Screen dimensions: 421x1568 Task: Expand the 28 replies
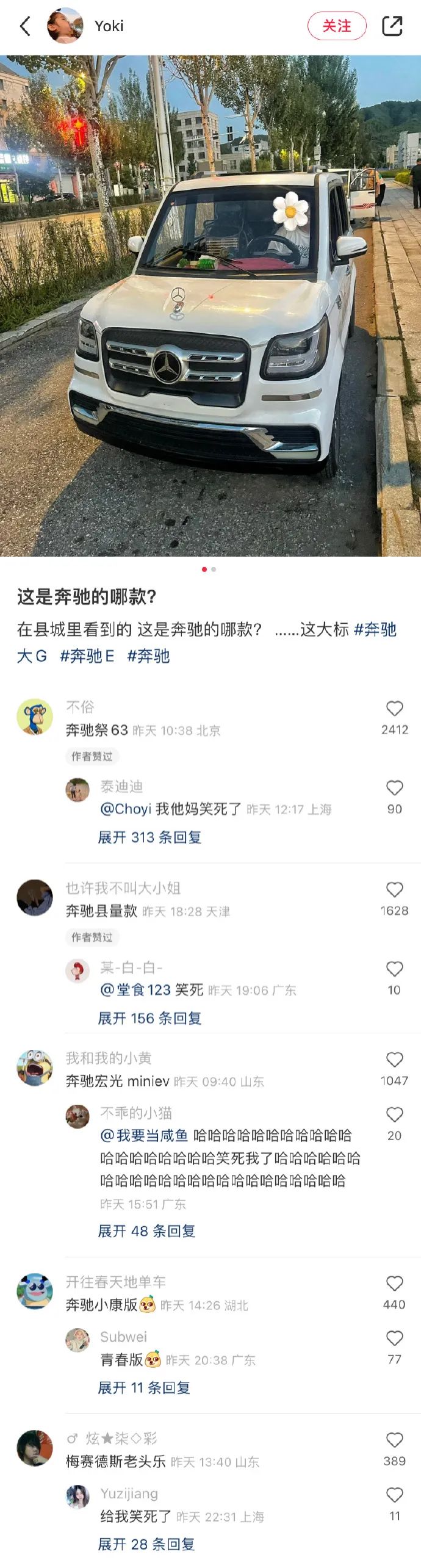(146, 1544)
